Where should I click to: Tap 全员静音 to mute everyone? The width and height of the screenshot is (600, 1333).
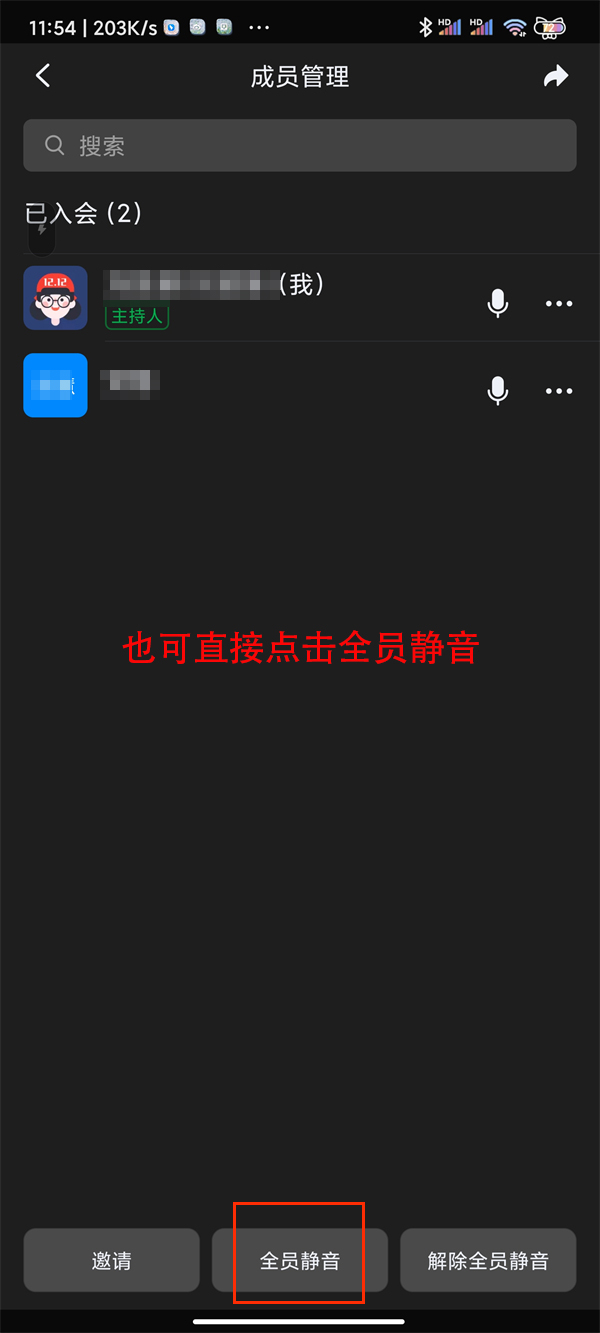(x=299, y=1261)
